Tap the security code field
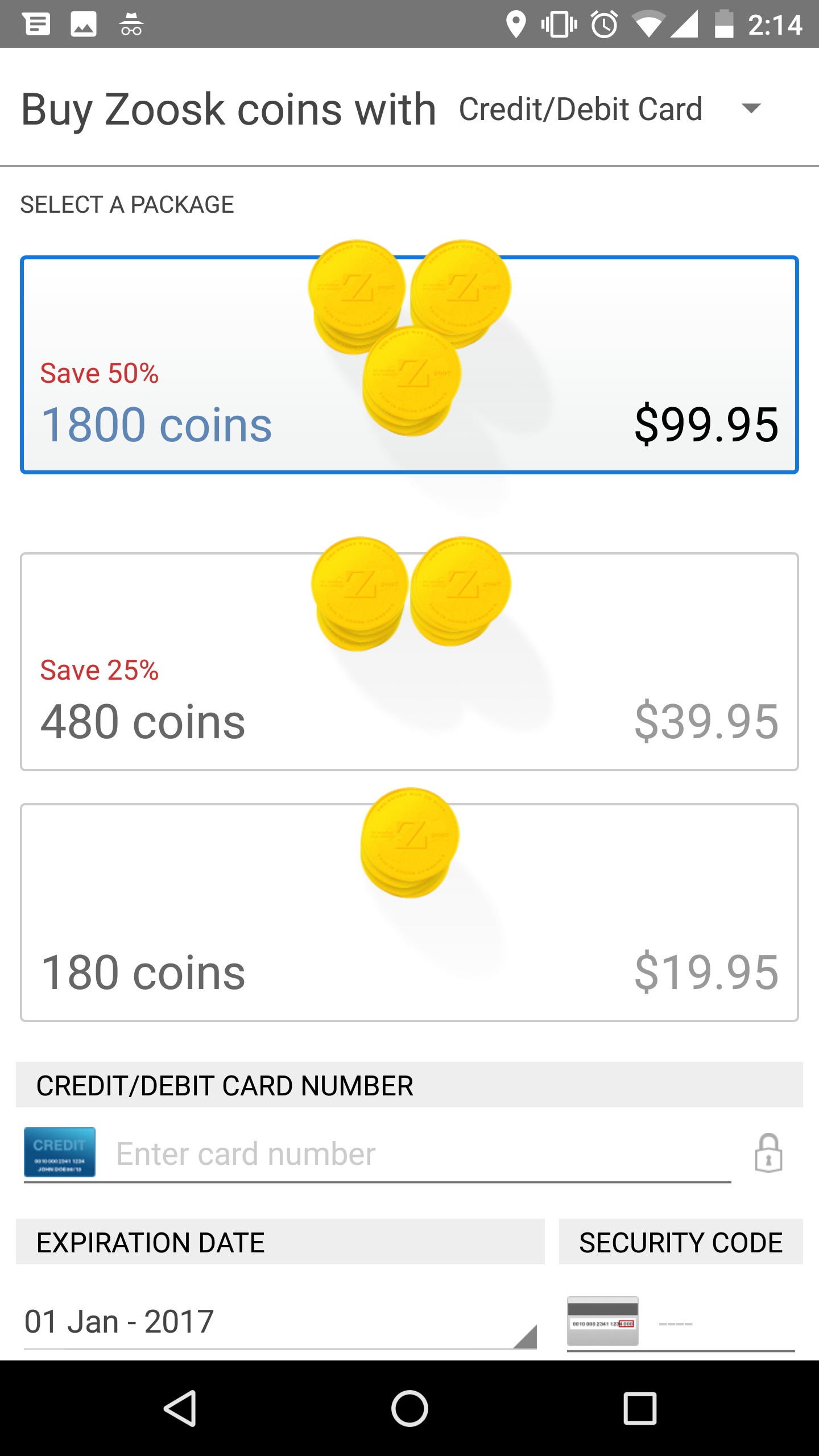Screen dimensions: 819x1456 pyautogui.click(x=722, y=1323)
